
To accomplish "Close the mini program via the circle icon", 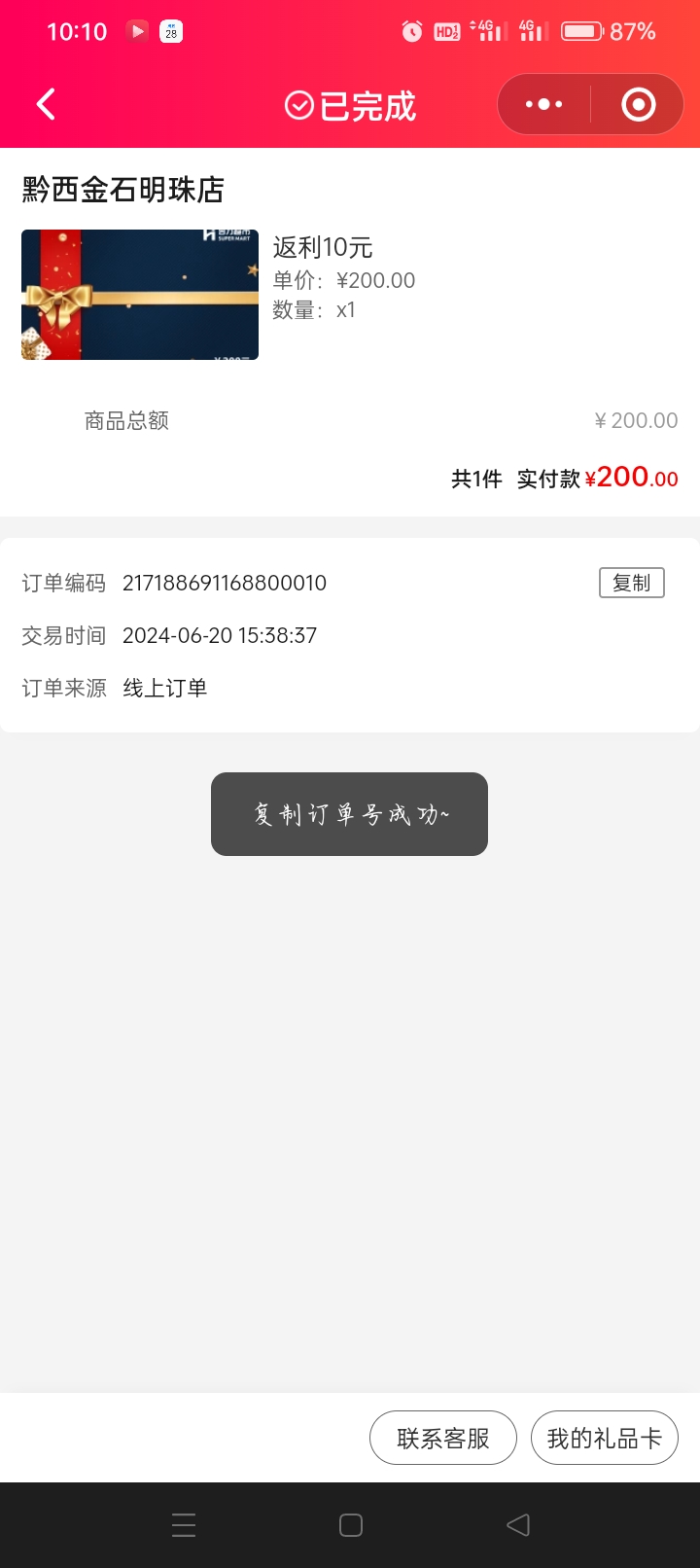I will click(x=638, y=104).
